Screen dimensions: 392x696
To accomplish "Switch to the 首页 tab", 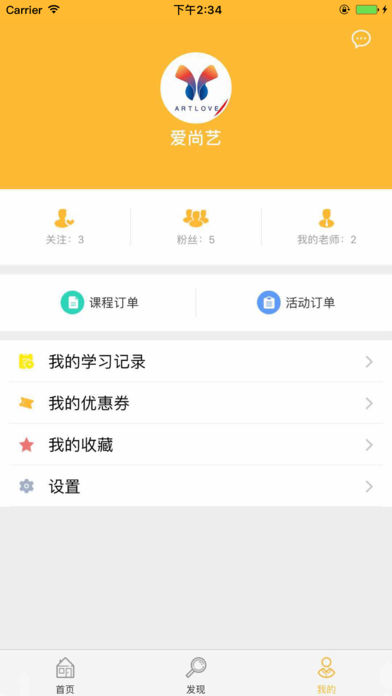I will (65, 675).
